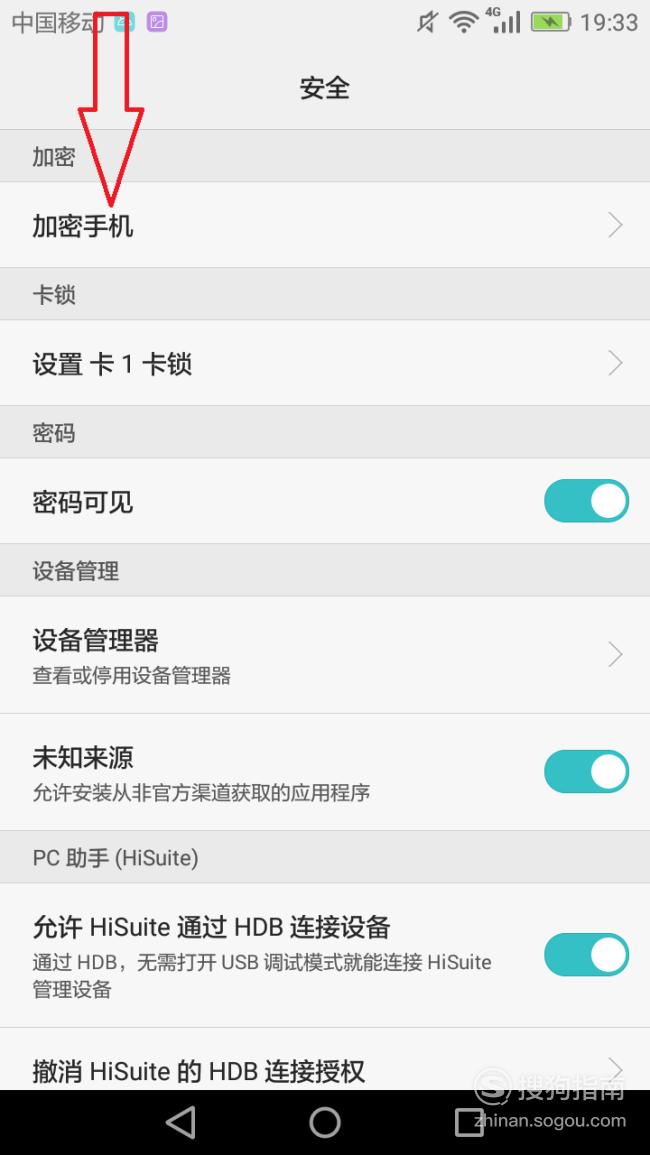This screenshot has width=650, height=1155.
Task: Open 设备管理器
Action: [325, 654]
